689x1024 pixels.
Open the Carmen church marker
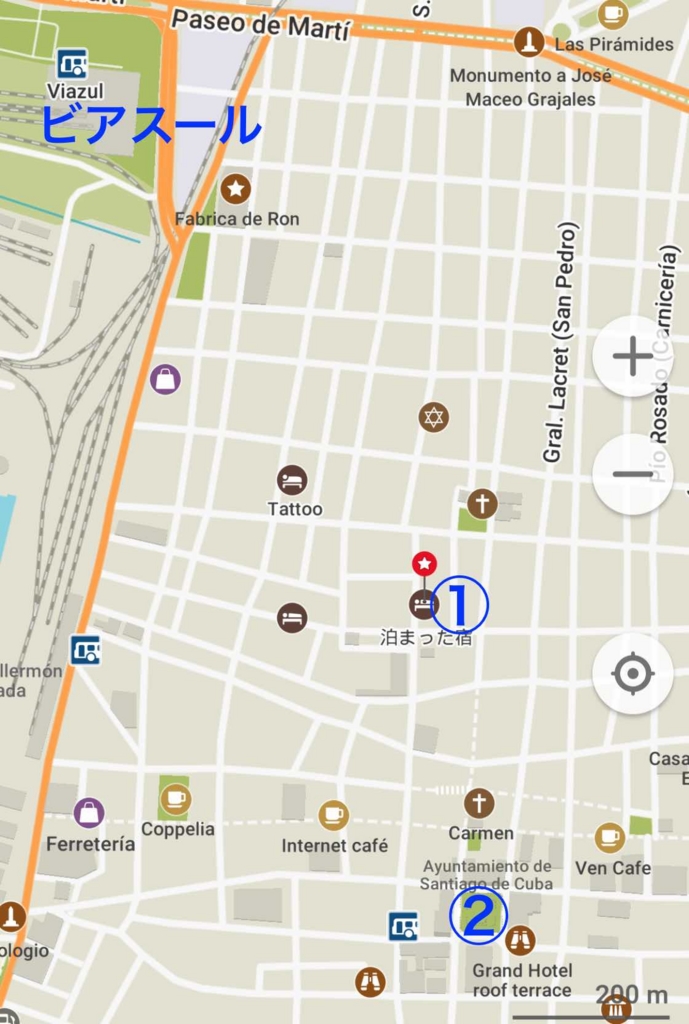[479, 803]
